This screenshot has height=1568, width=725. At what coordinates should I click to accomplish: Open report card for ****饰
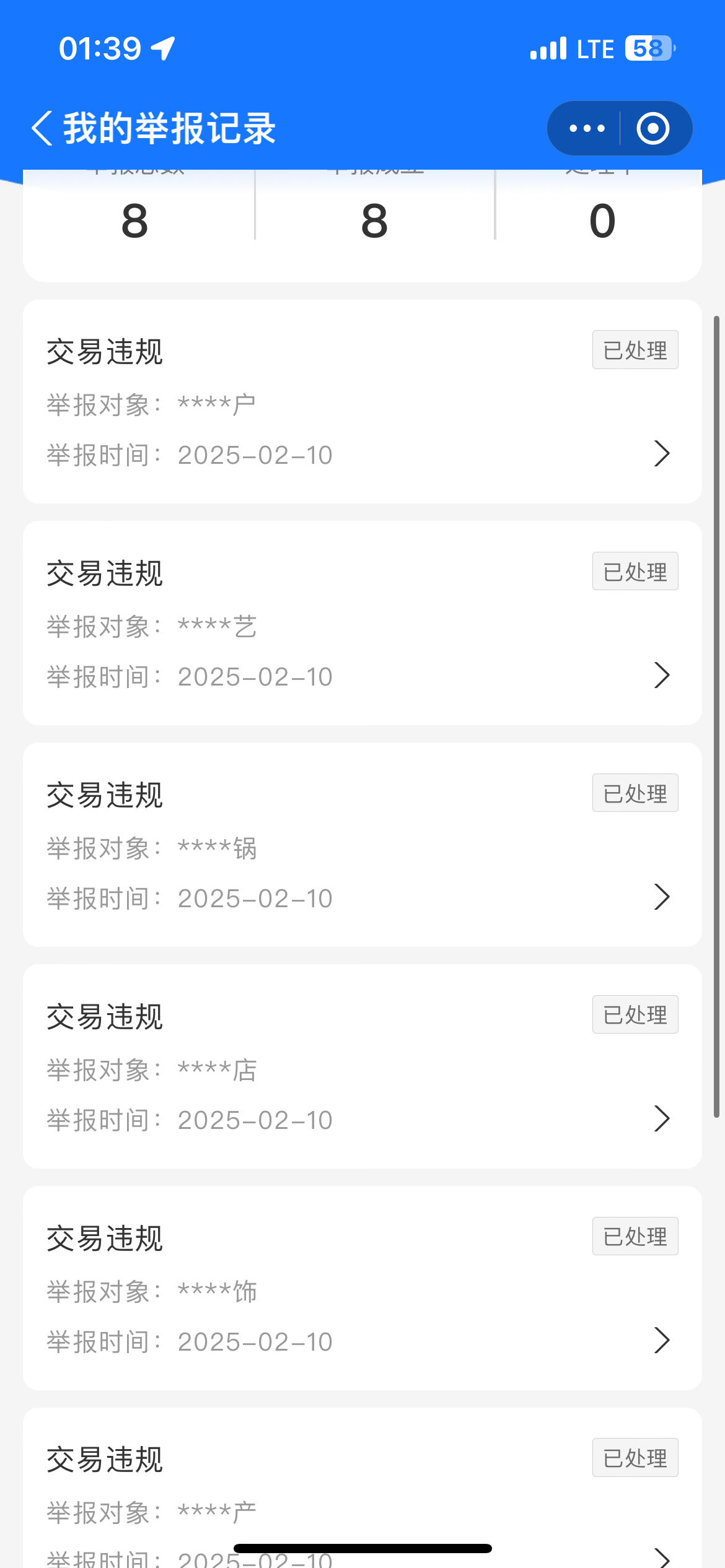click(x=362, y=1288)
